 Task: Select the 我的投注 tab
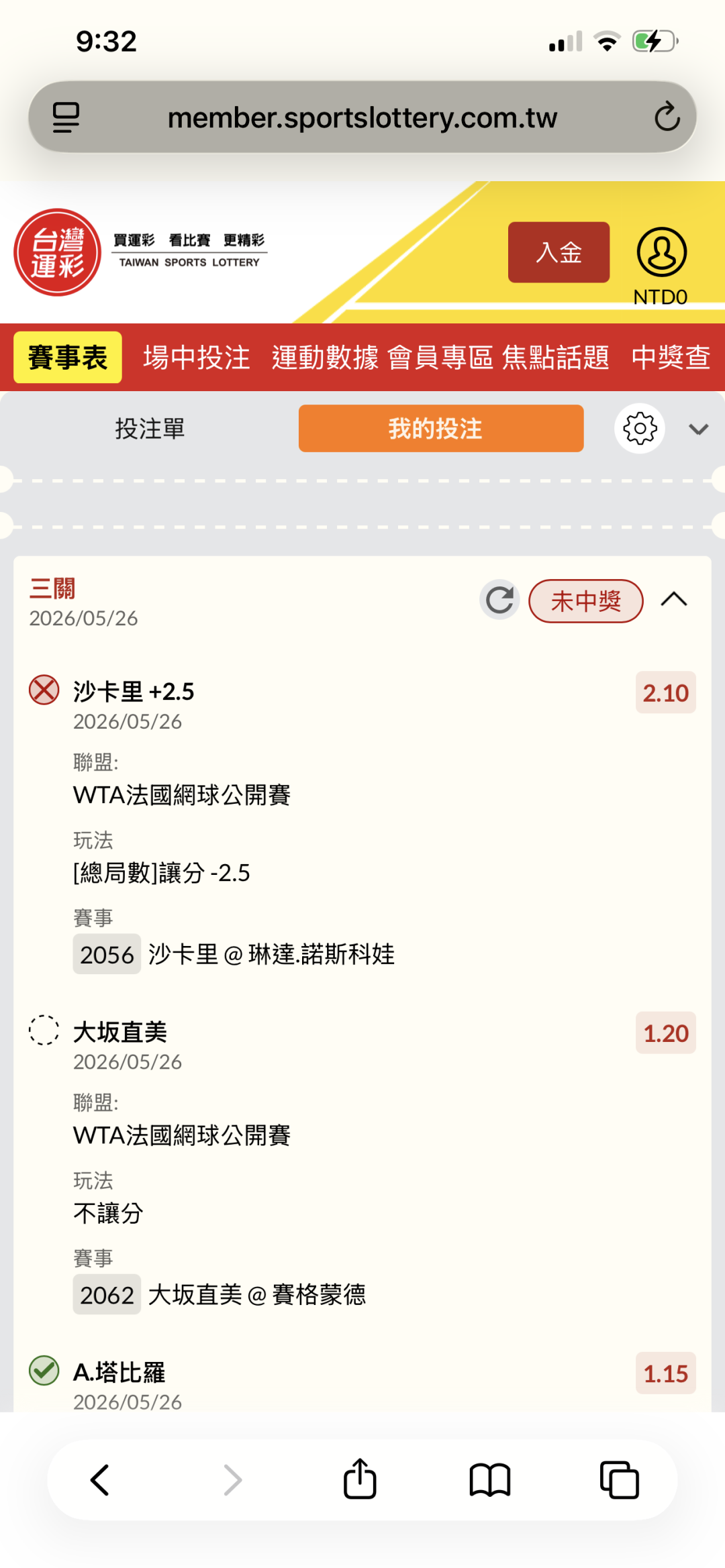[x=441, y=428]
